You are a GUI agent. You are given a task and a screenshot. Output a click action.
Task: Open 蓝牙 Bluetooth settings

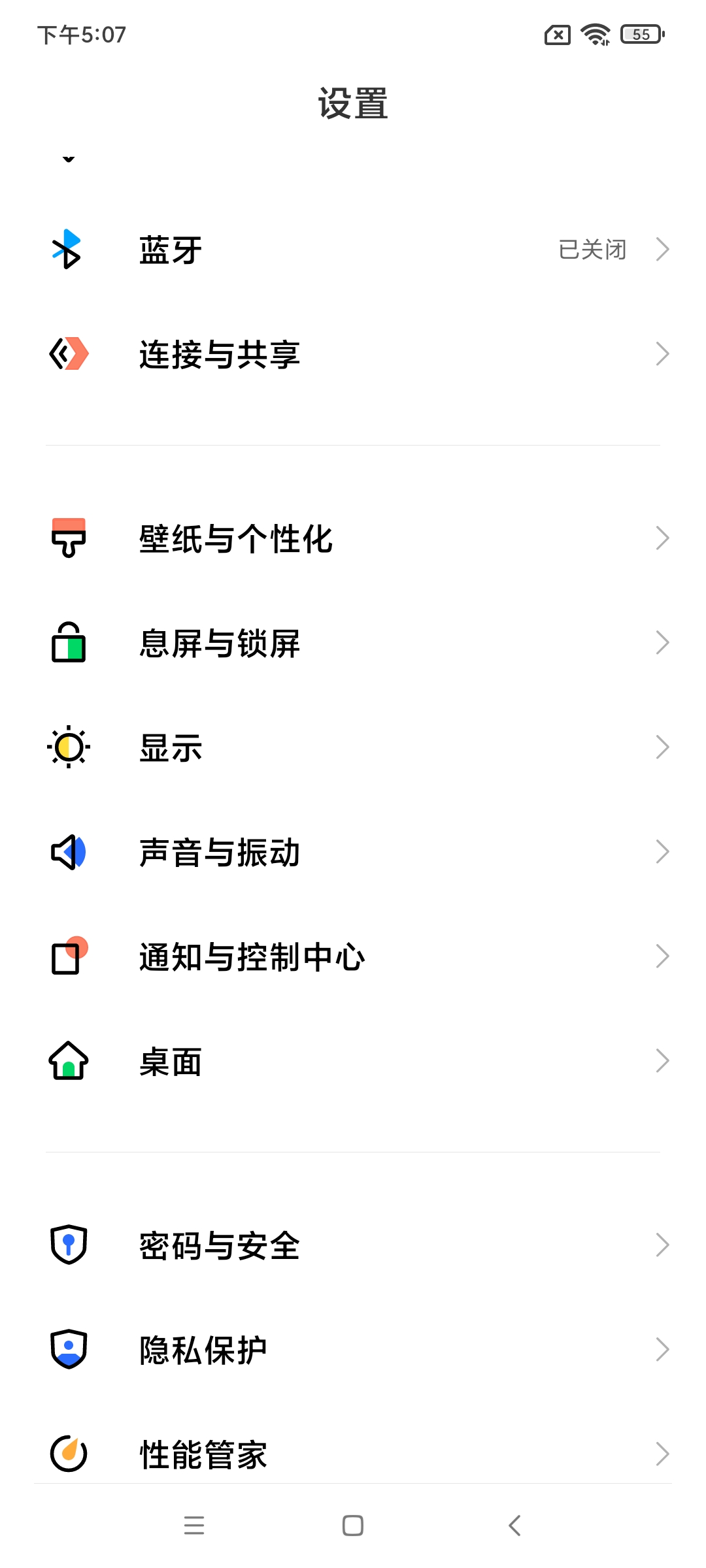click(353, 250)
